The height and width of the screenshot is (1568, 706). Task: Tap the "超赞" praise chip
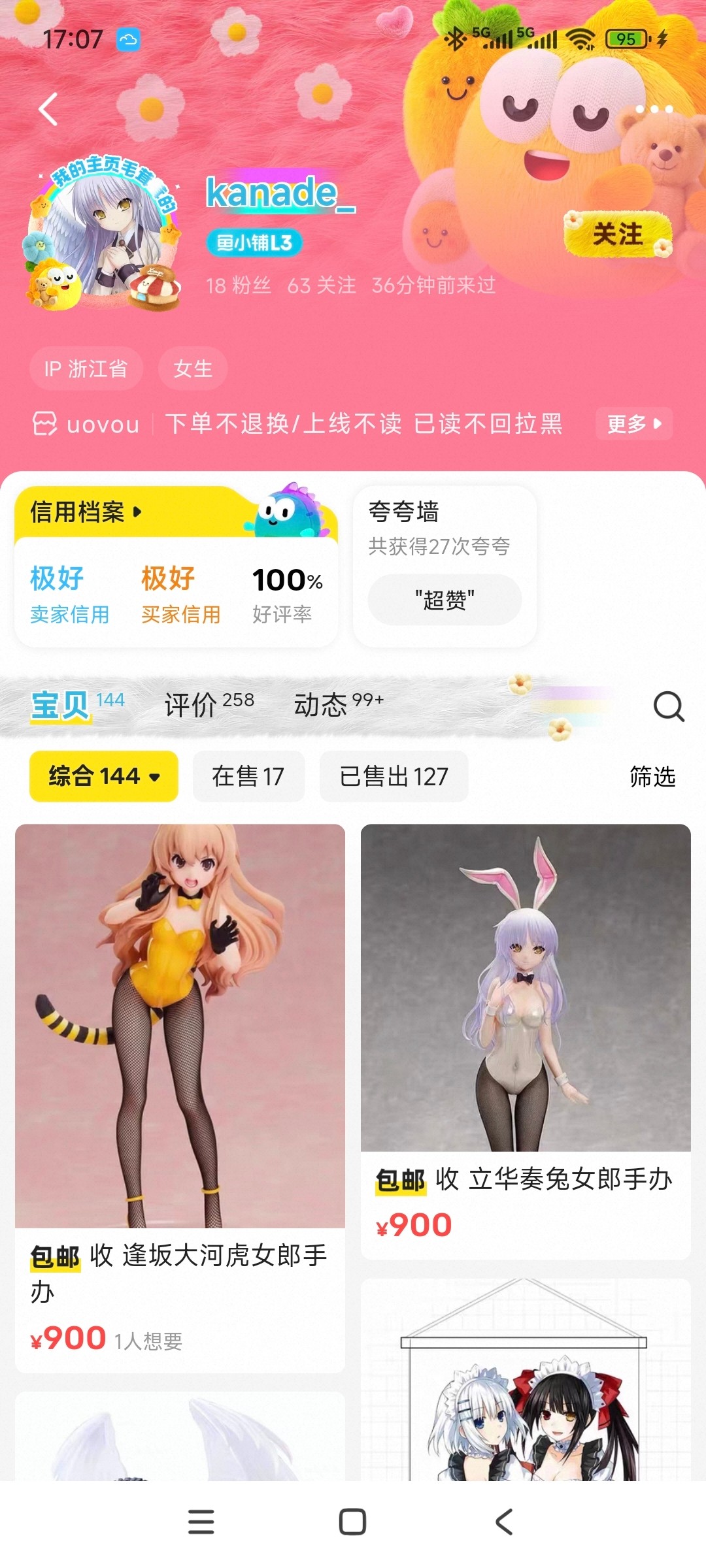click(x=445, y=599)
